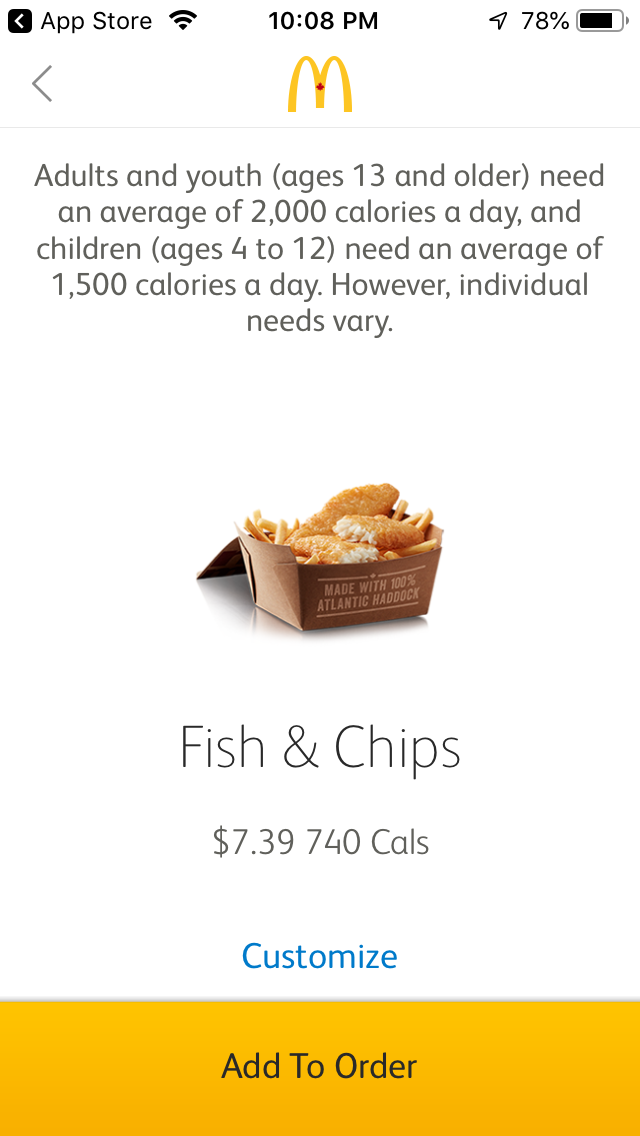Return to App Store via status bar
The image size is (640, 1136).
80,20
